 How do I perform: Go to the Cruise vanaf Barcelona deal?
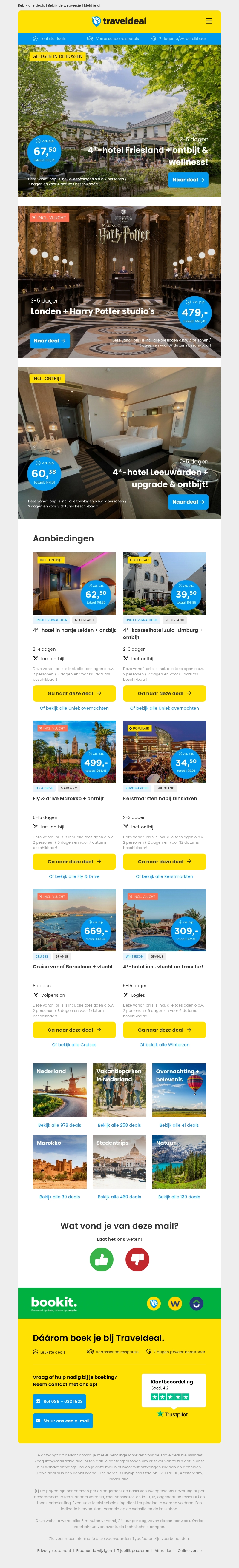tap(74, 1030)
